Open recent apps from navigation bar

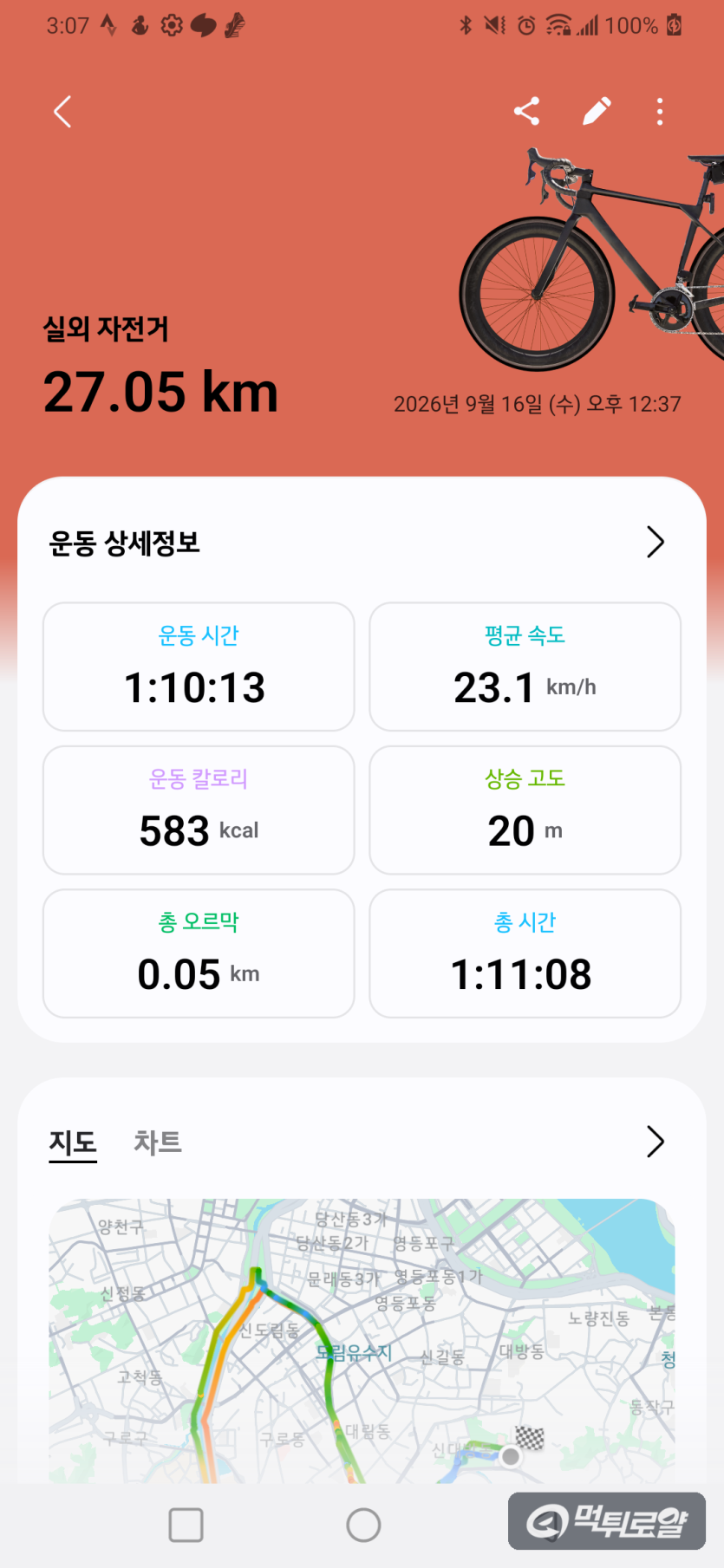tap(186, 1525)
